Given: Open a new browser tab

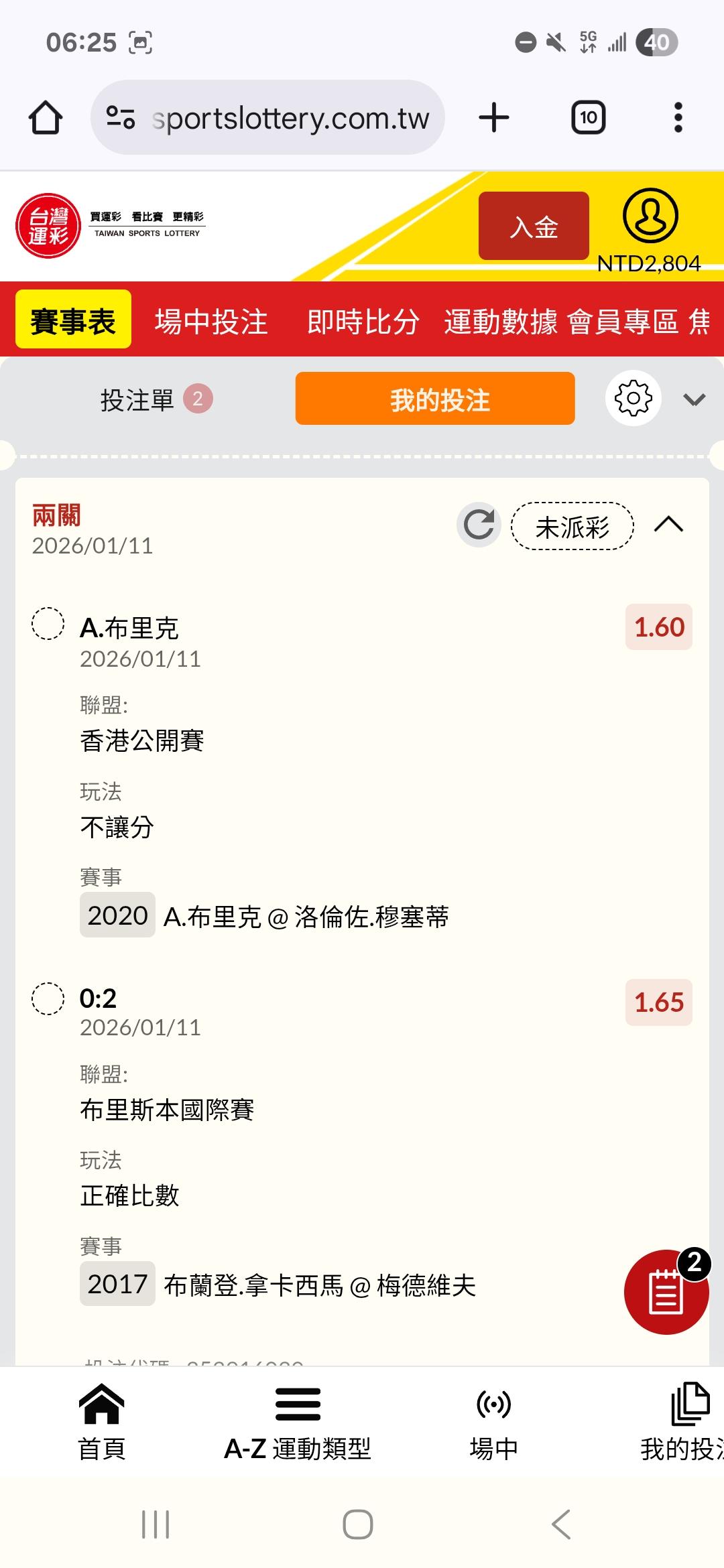Looking at the screenshot, I should click(x=494, y=118).
